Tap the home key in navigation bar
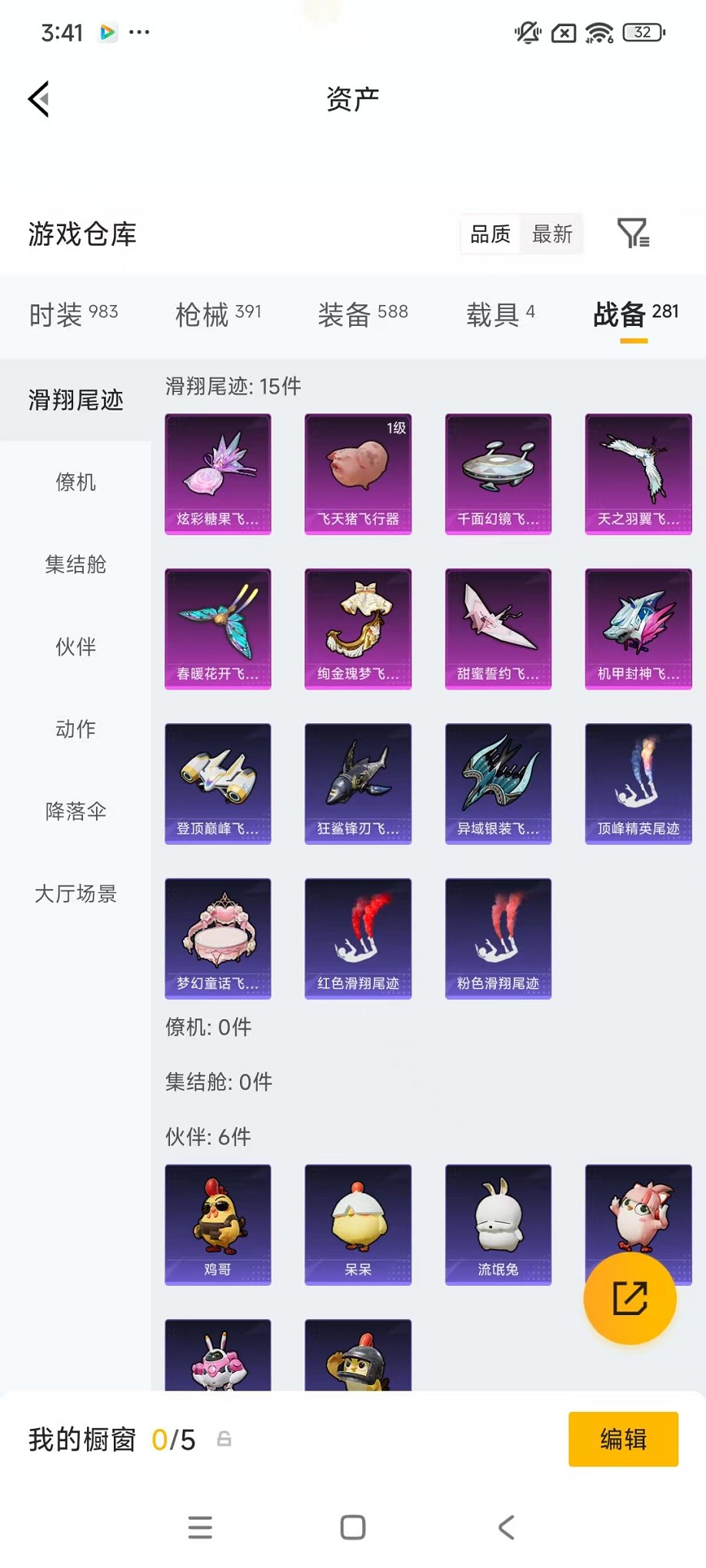 351,1527
